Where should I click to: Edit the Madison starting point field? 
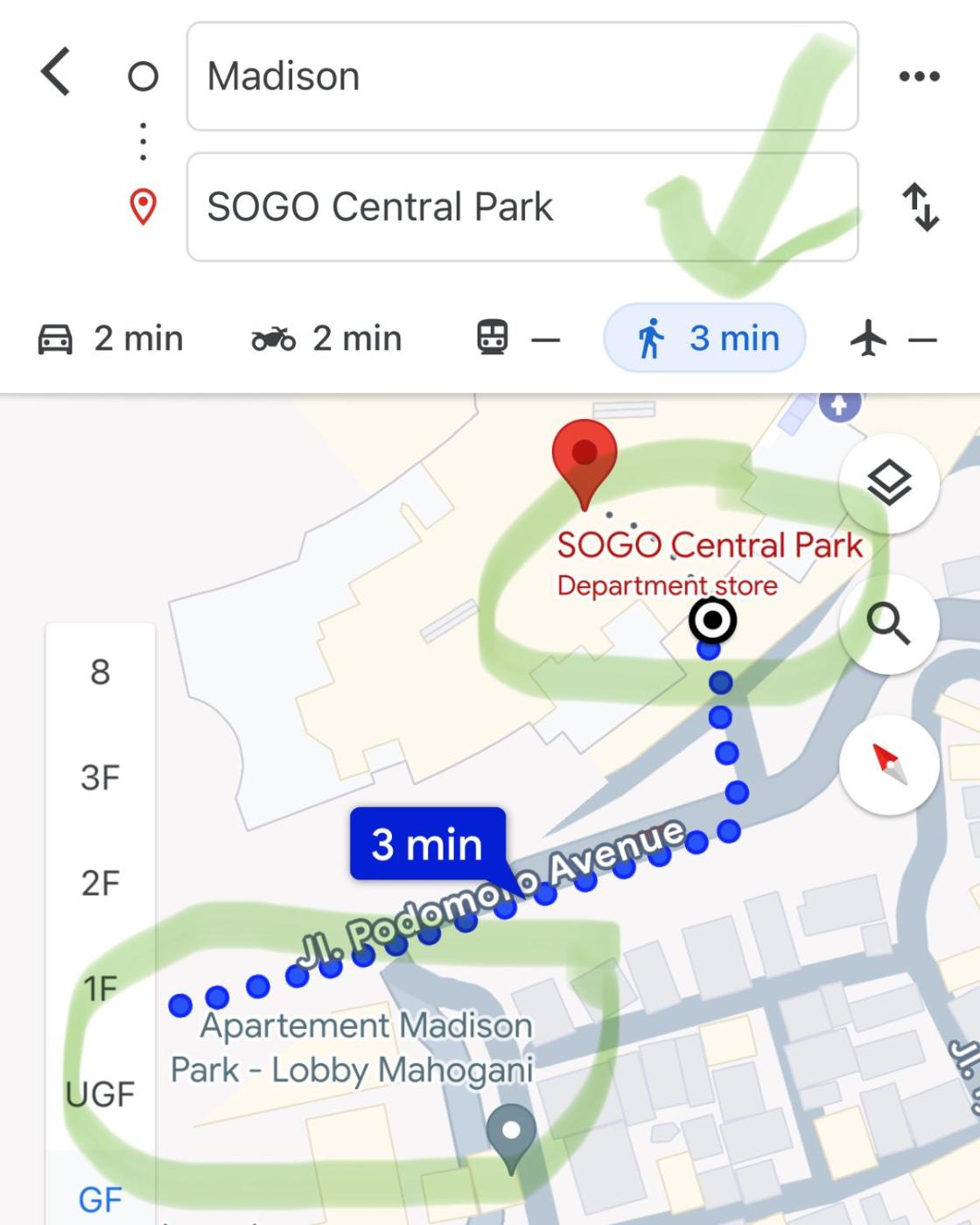click(521, 77)
